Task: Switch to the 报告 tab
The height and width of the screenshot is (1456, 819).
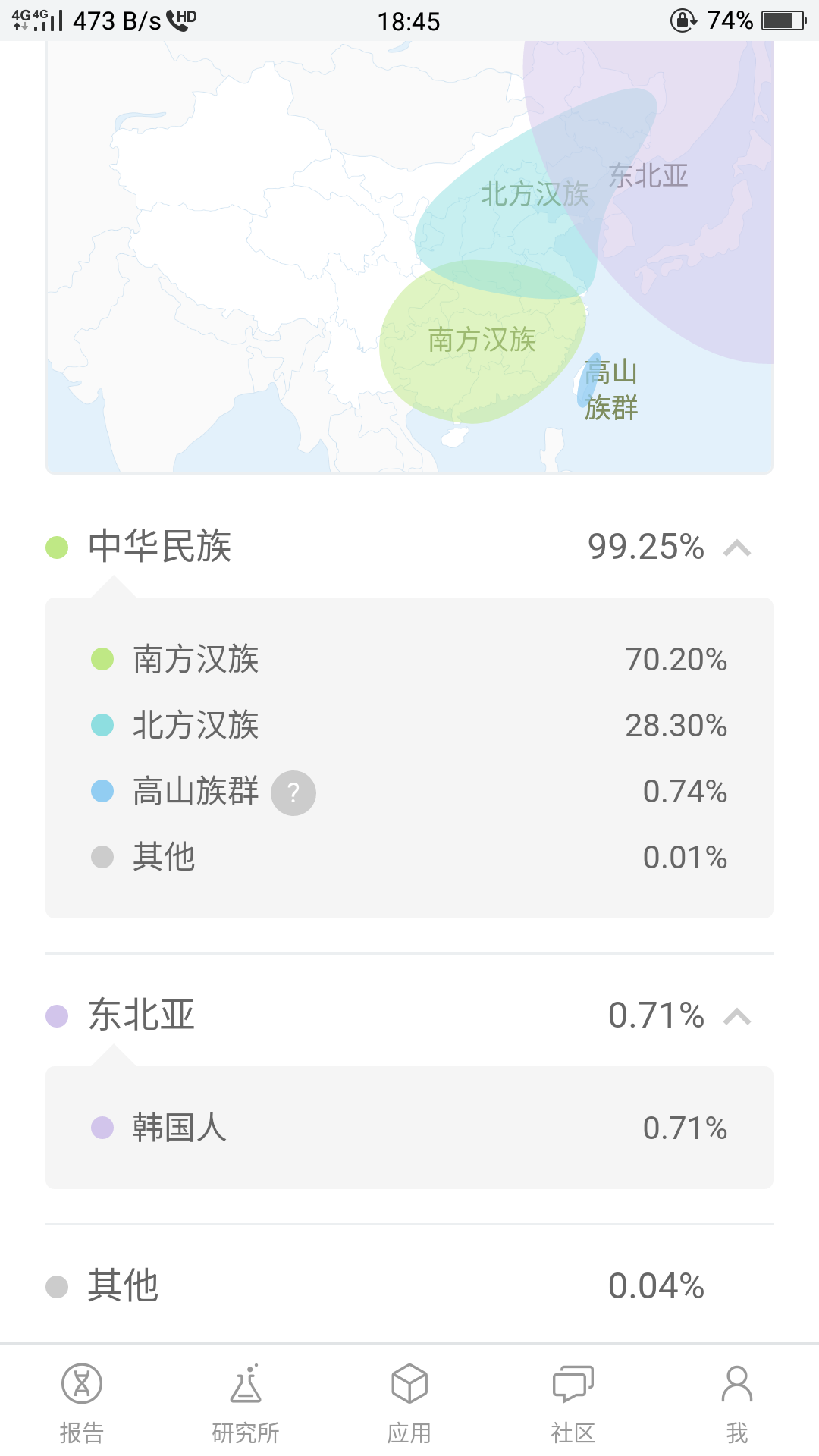Action: [x=82, y=1402]
